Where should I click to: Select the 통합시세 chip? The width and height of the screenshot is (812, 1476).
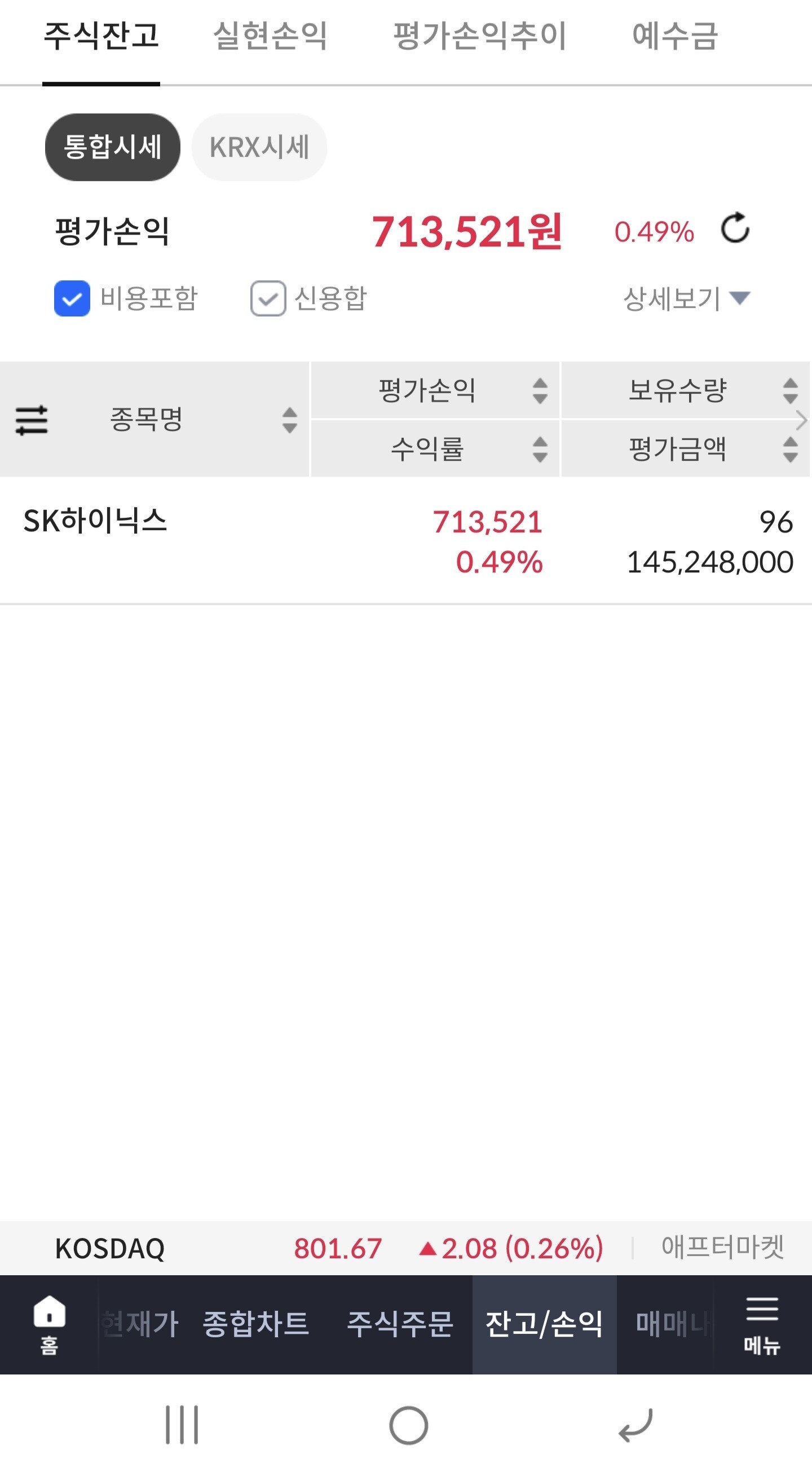click(112, 147)
